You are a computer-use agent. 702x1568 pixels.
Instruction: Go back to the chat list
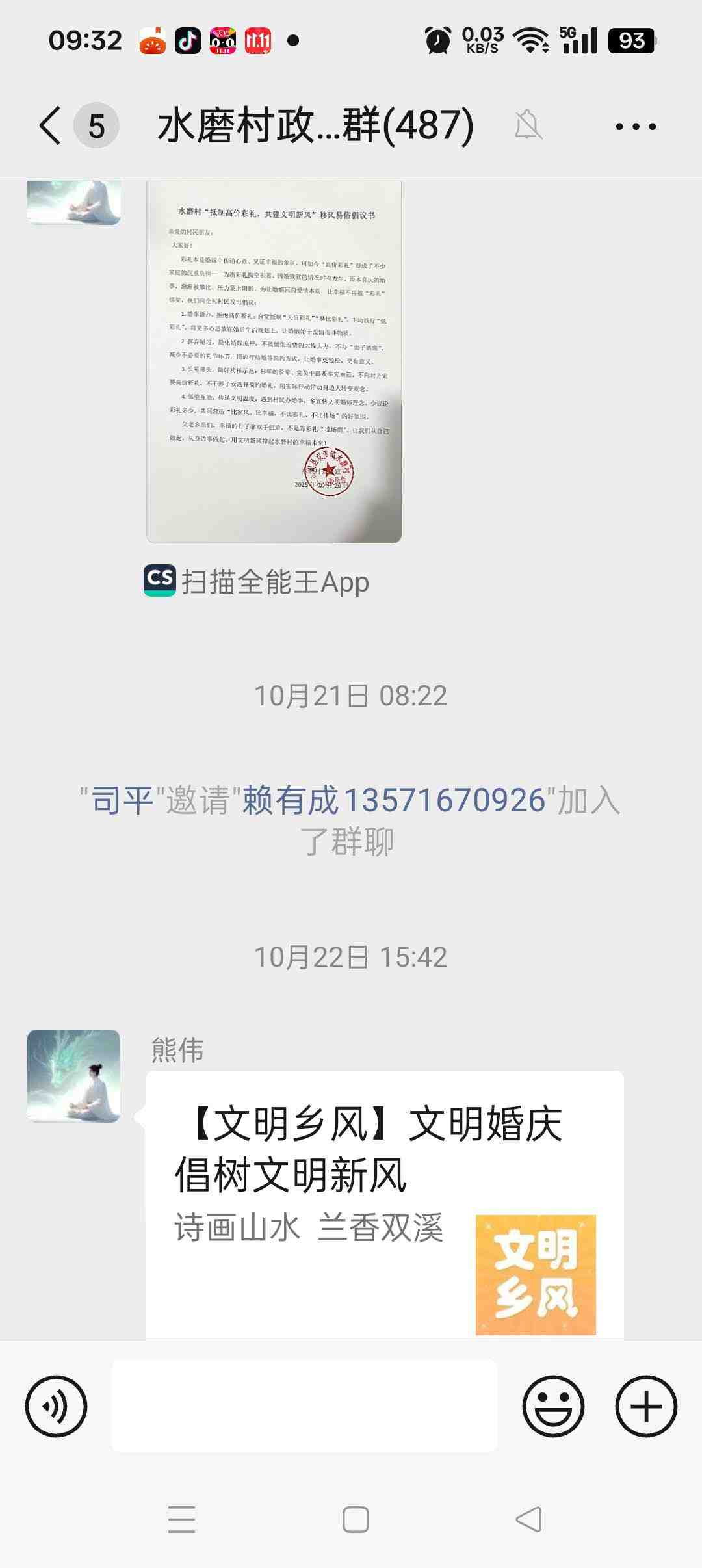[x=51, y=125]
